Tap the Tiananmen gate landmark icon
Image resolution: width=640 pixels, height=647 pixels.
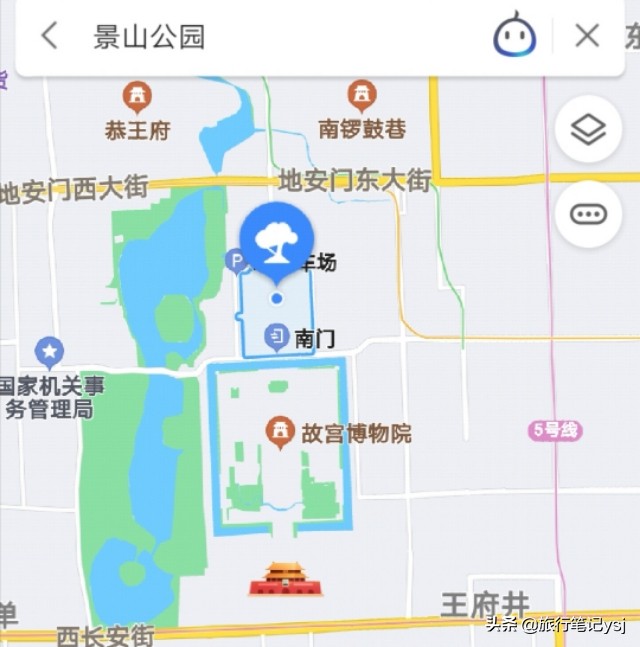286,580
